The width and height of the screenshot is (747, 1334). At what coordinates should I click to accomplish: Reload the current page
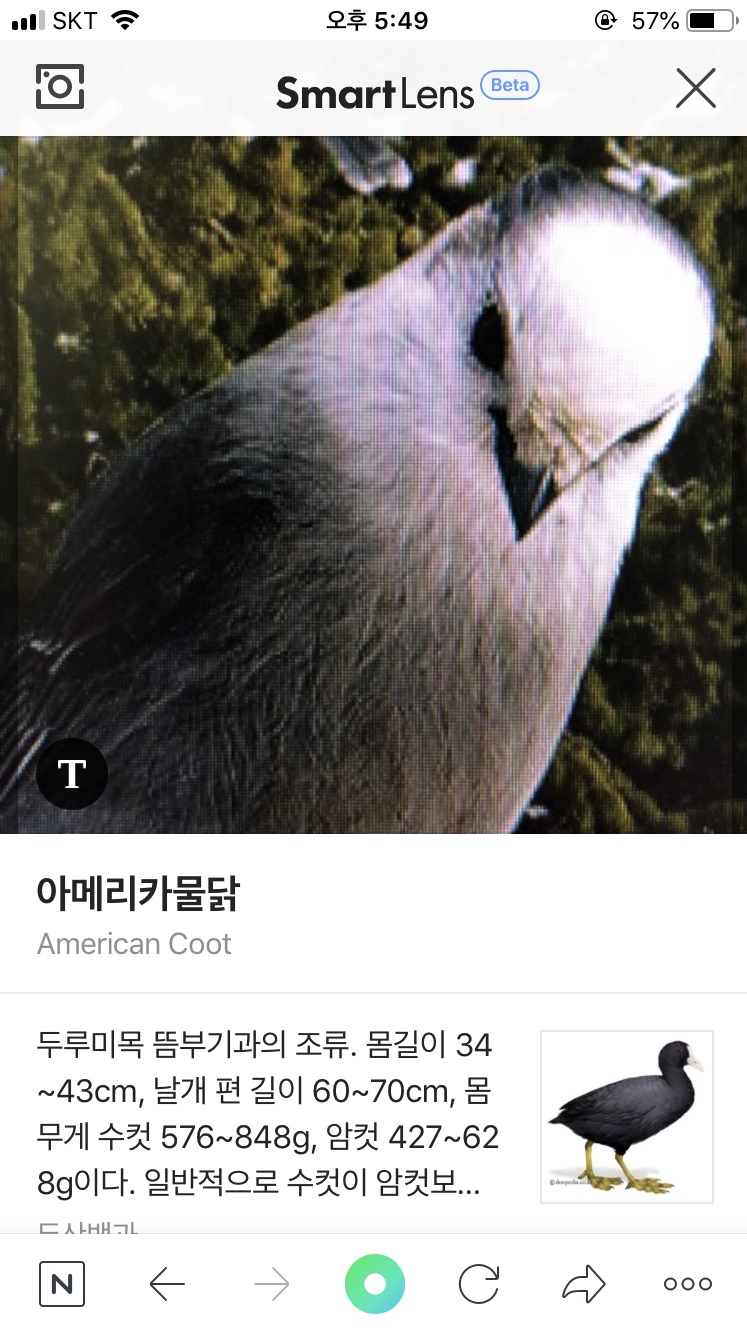[x=479, y=1284]
